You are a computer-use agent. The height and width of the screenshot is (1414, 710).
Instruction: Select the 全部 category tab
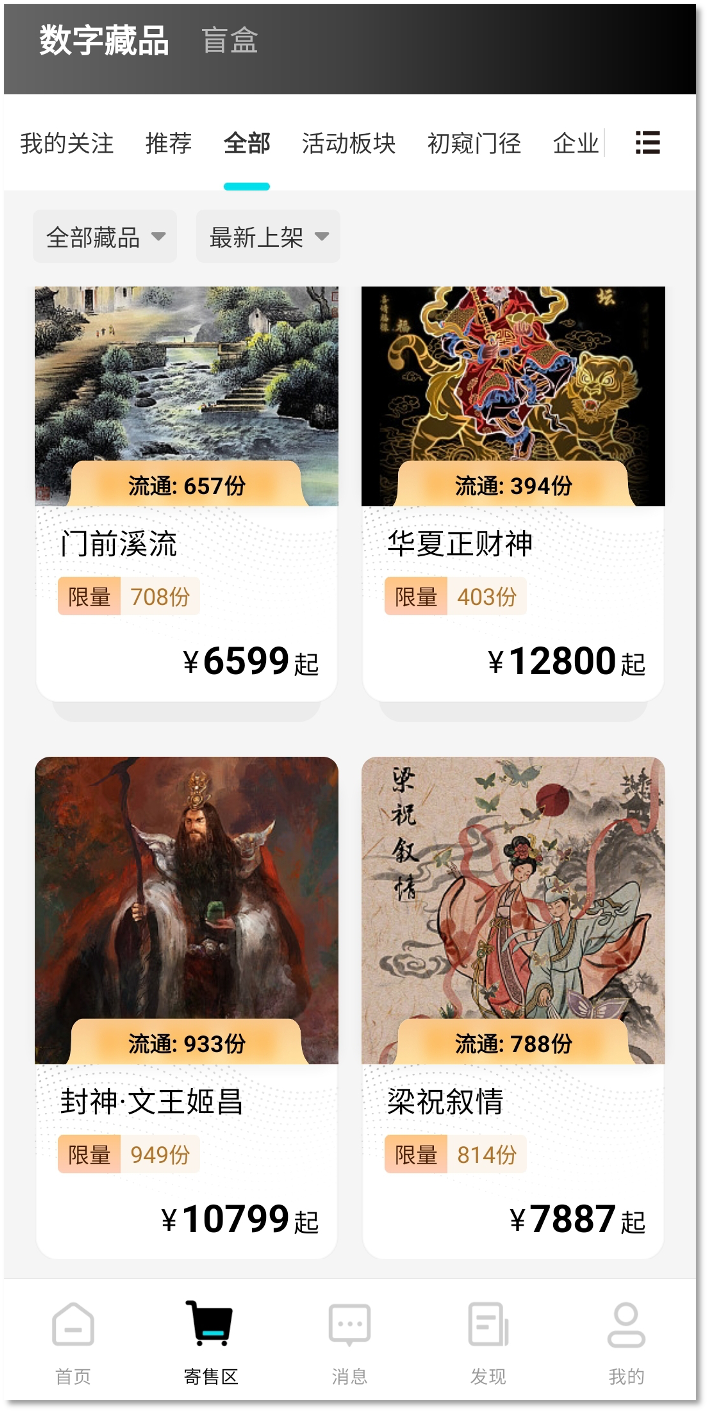point(246,143)
